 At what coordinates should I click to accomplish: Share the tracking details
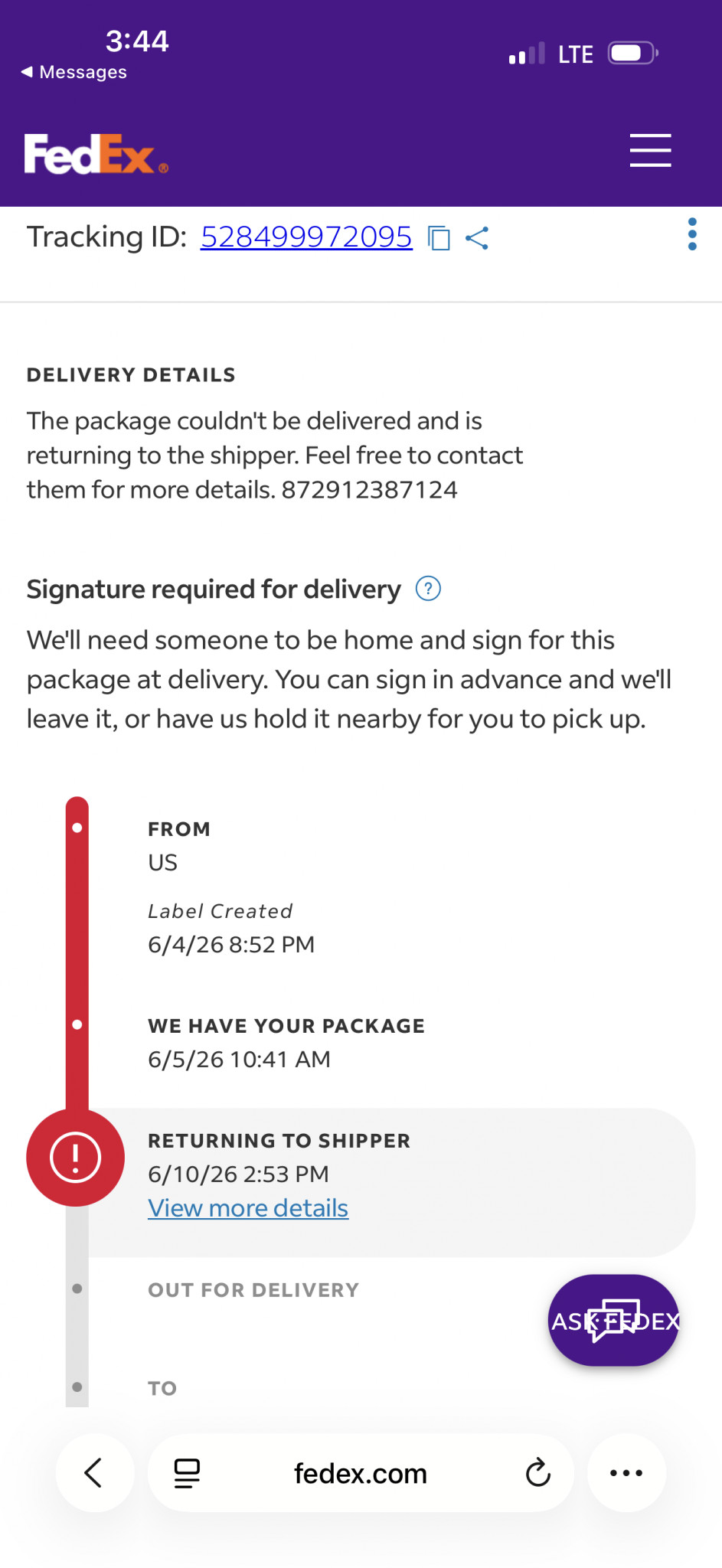point(477,238)
